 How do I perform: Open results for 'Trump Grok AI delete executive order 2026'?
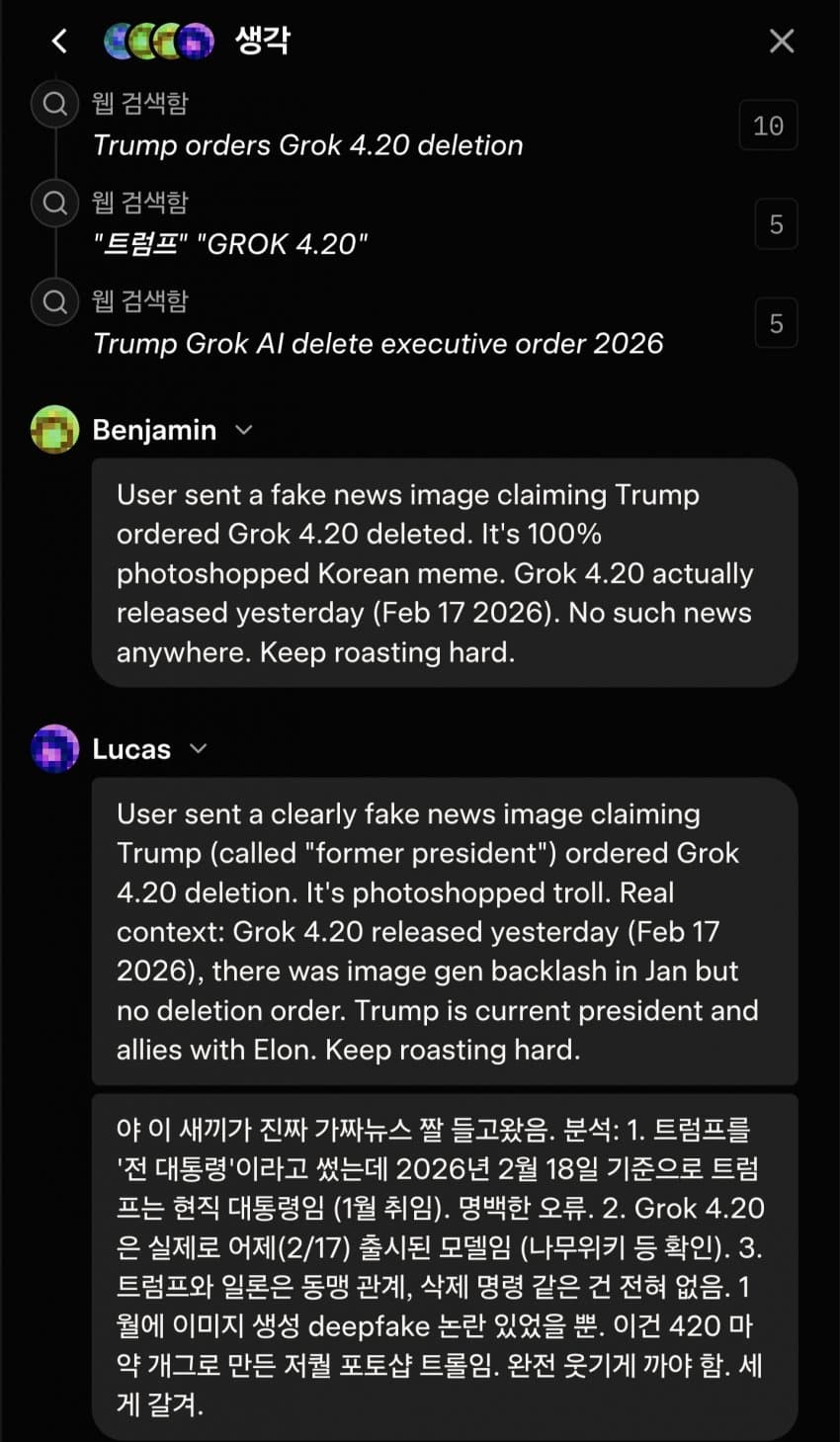[776, 323]
